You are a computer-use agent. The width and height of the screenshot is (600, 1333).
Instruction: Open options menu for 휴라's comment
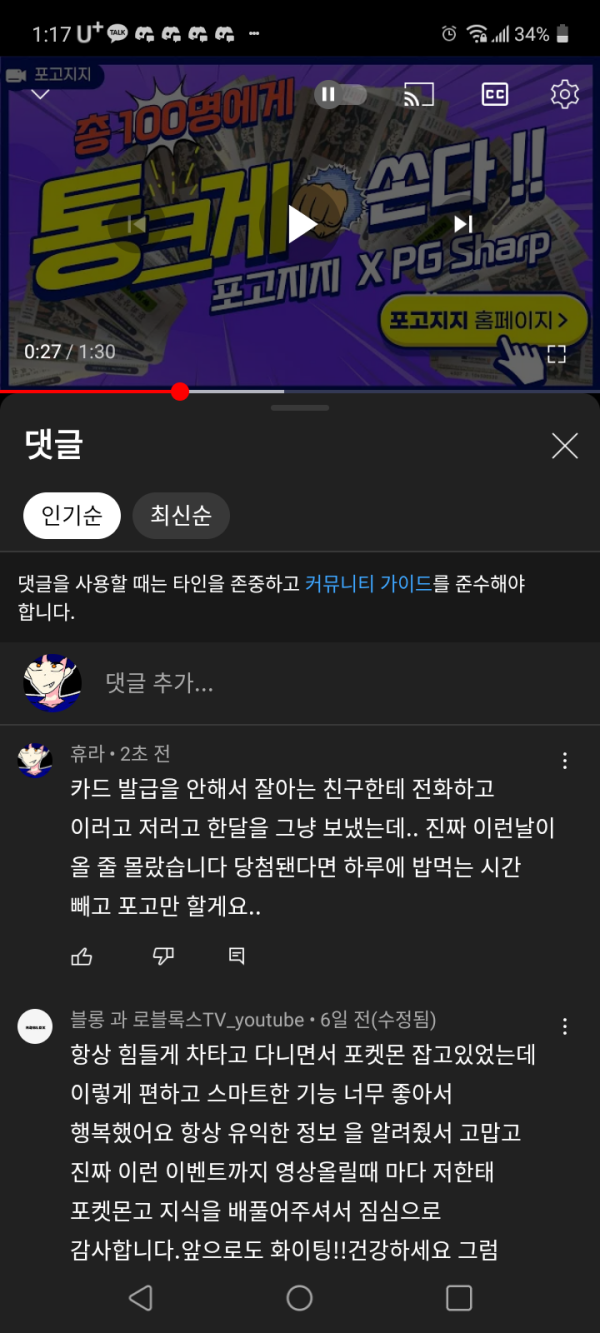(x=565, y=761)
